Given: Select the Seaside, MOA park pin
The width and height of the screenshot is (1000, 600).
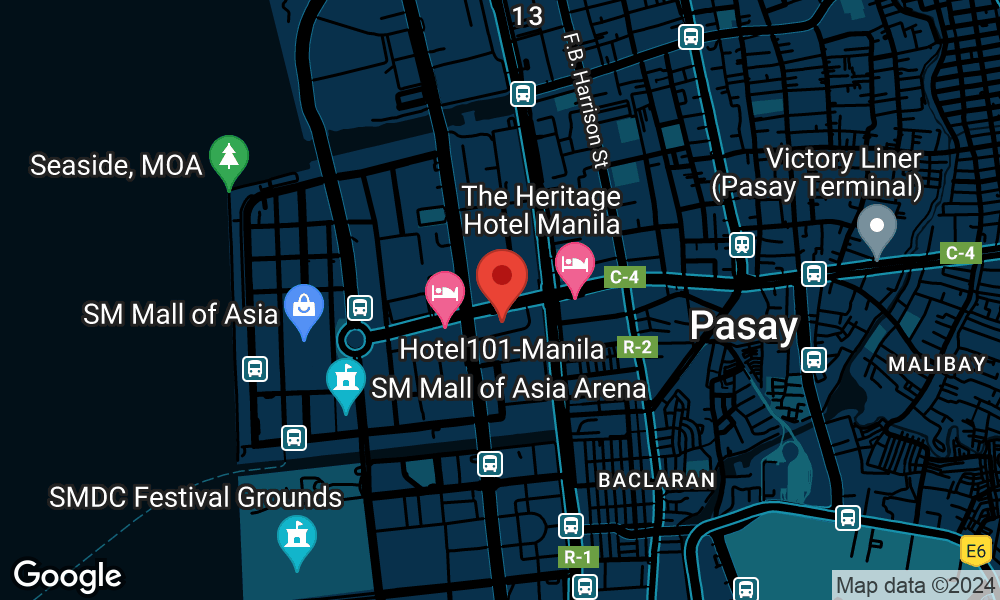Looking at the screenshot, I should (x=229, y=158).
